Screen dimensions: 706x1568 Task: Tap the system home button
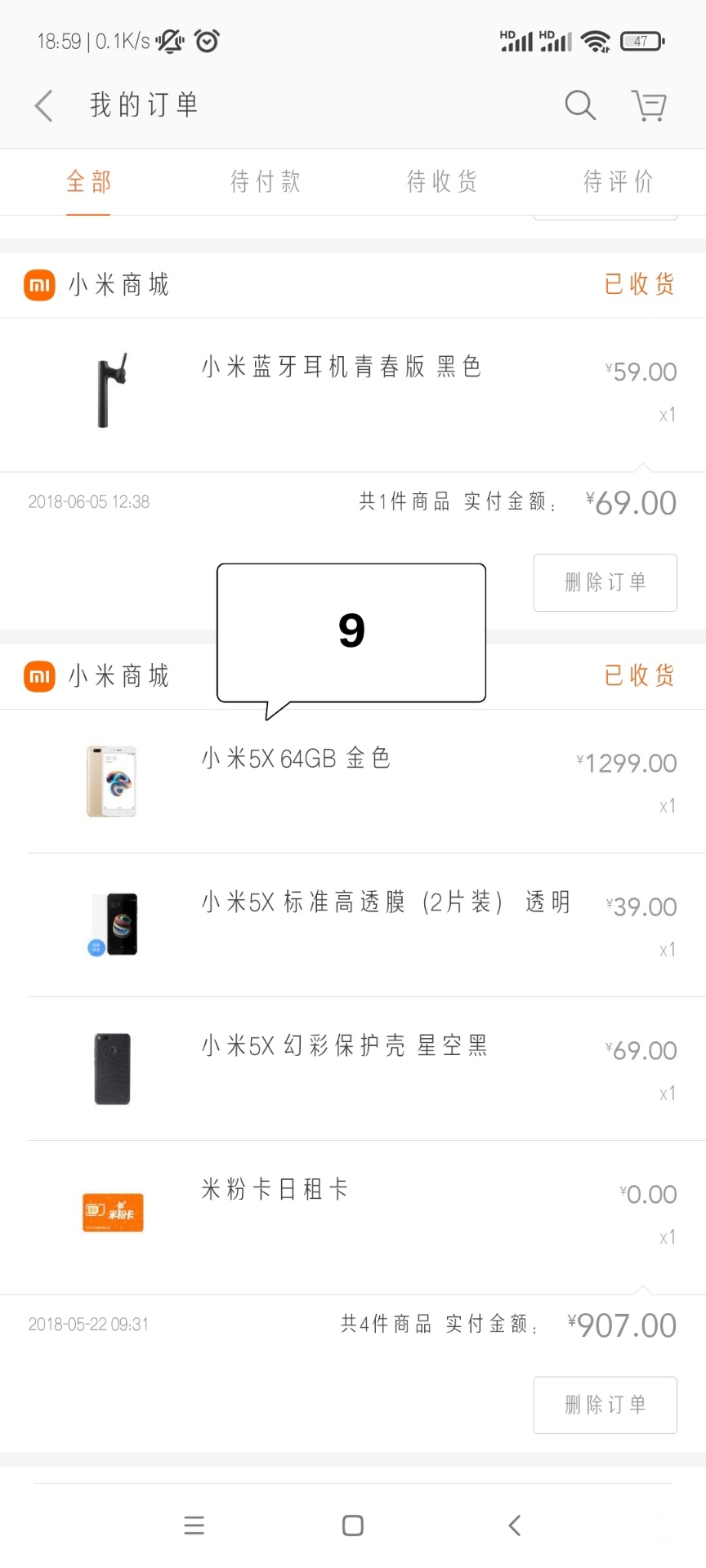coord(353,1525)
